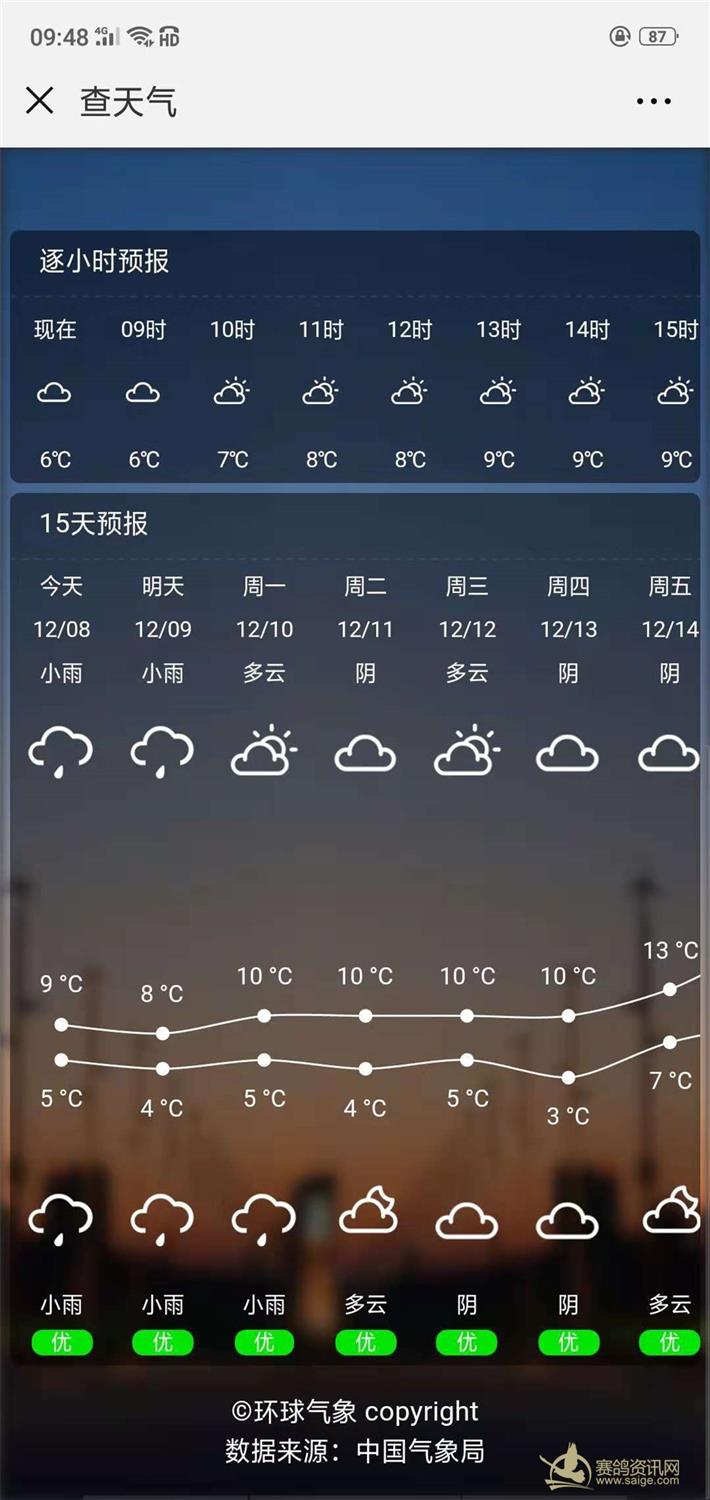
Task: Close the 查天气 mini program page
Action: [39, 100]
